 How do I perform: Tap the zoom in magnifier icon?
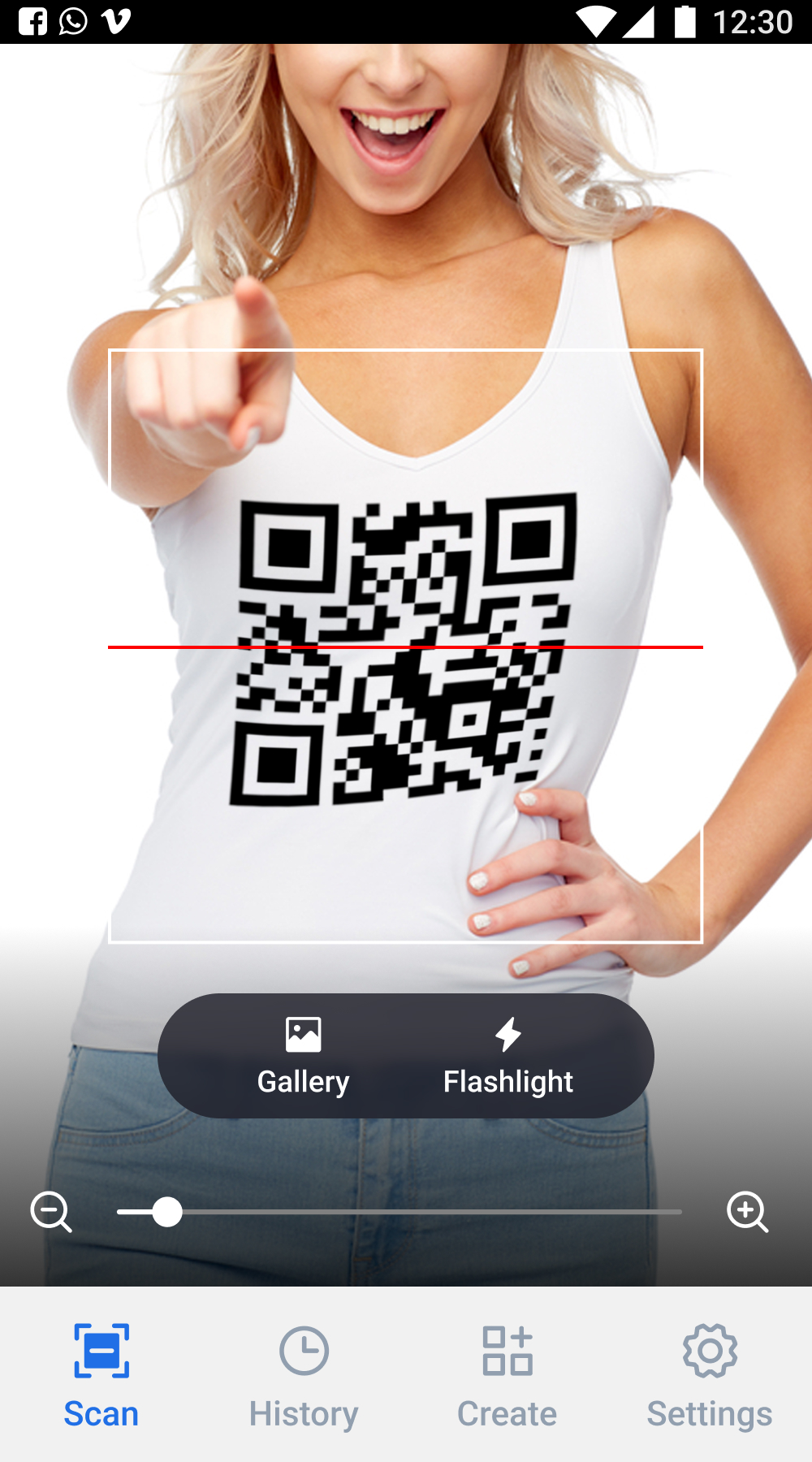(x=747, y=1212)
